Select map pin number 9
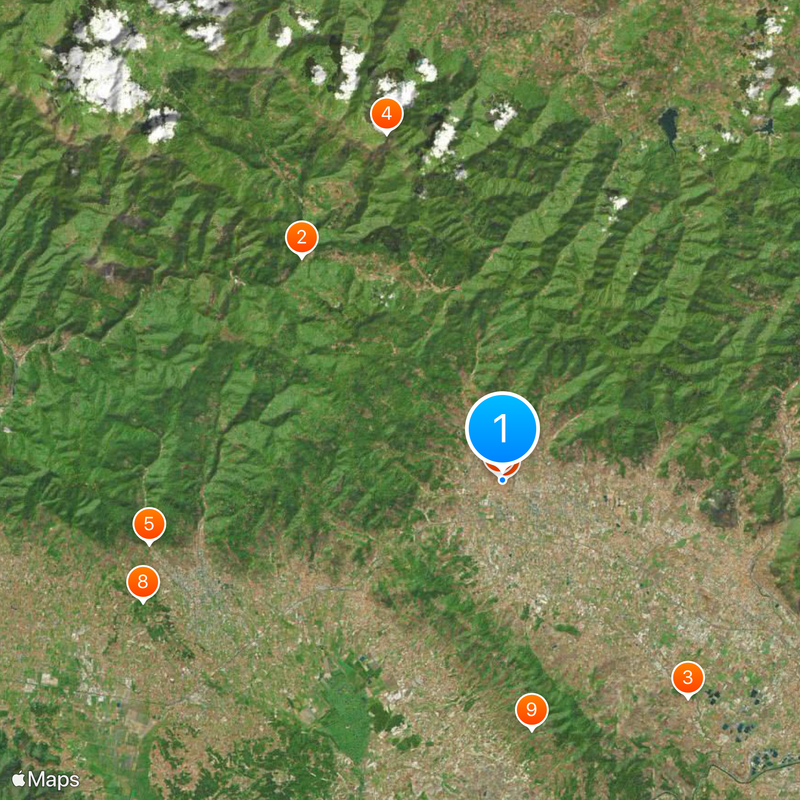 pyautogui.click(x=531, y=710)
